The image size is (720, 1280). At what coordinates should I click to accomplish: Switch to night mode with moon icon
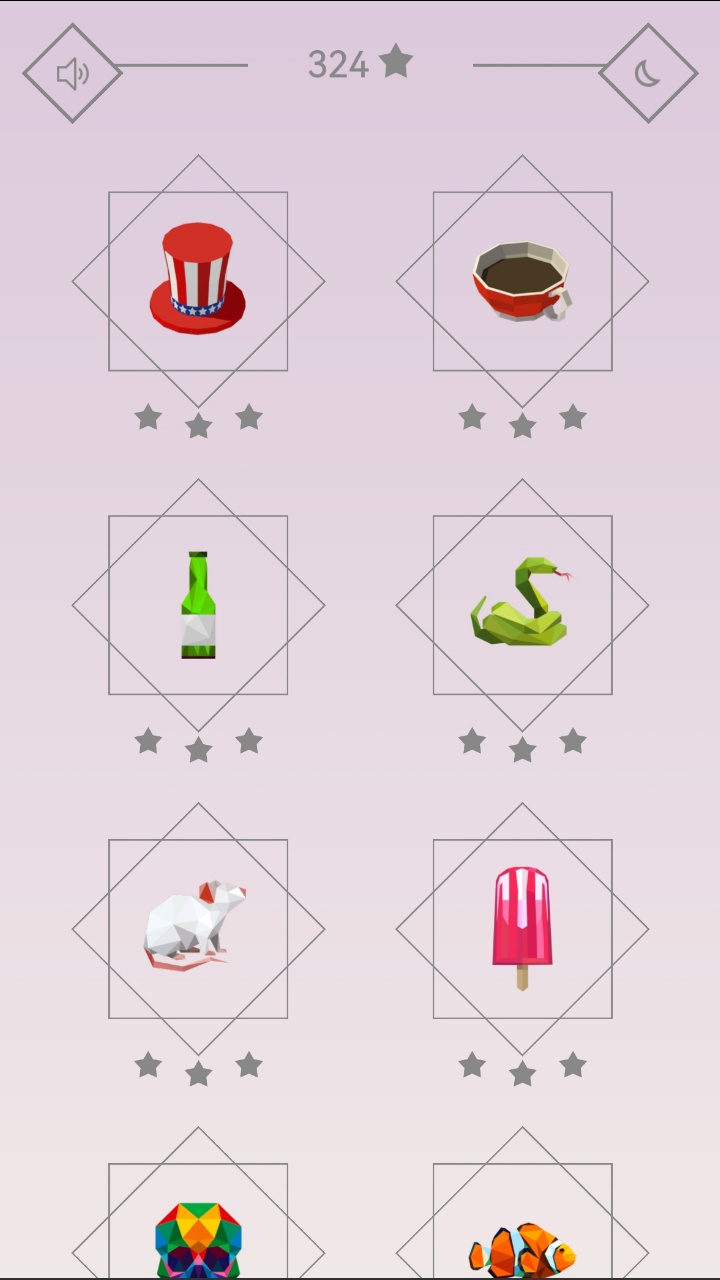[648, 73]
